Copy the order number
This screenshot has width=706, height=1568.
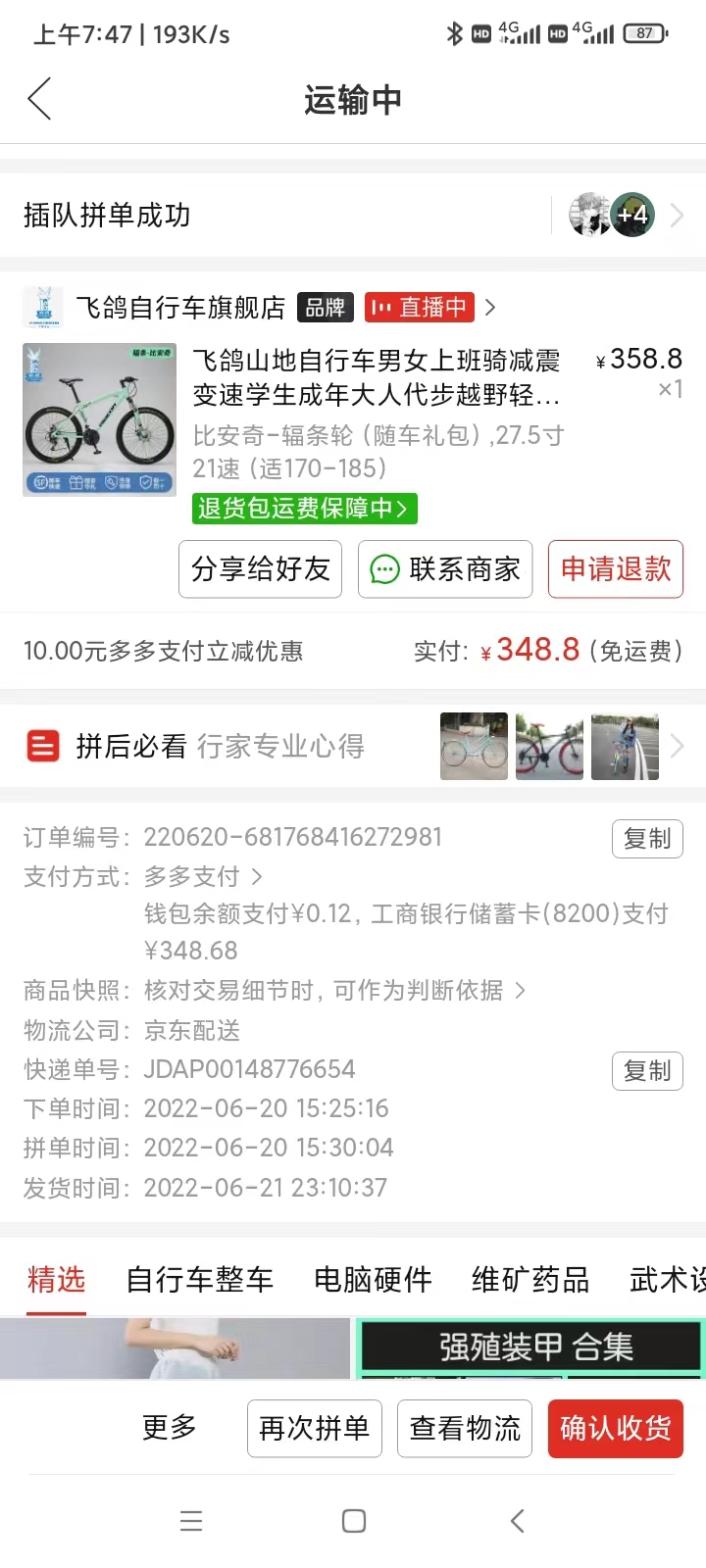coord(647,839)
